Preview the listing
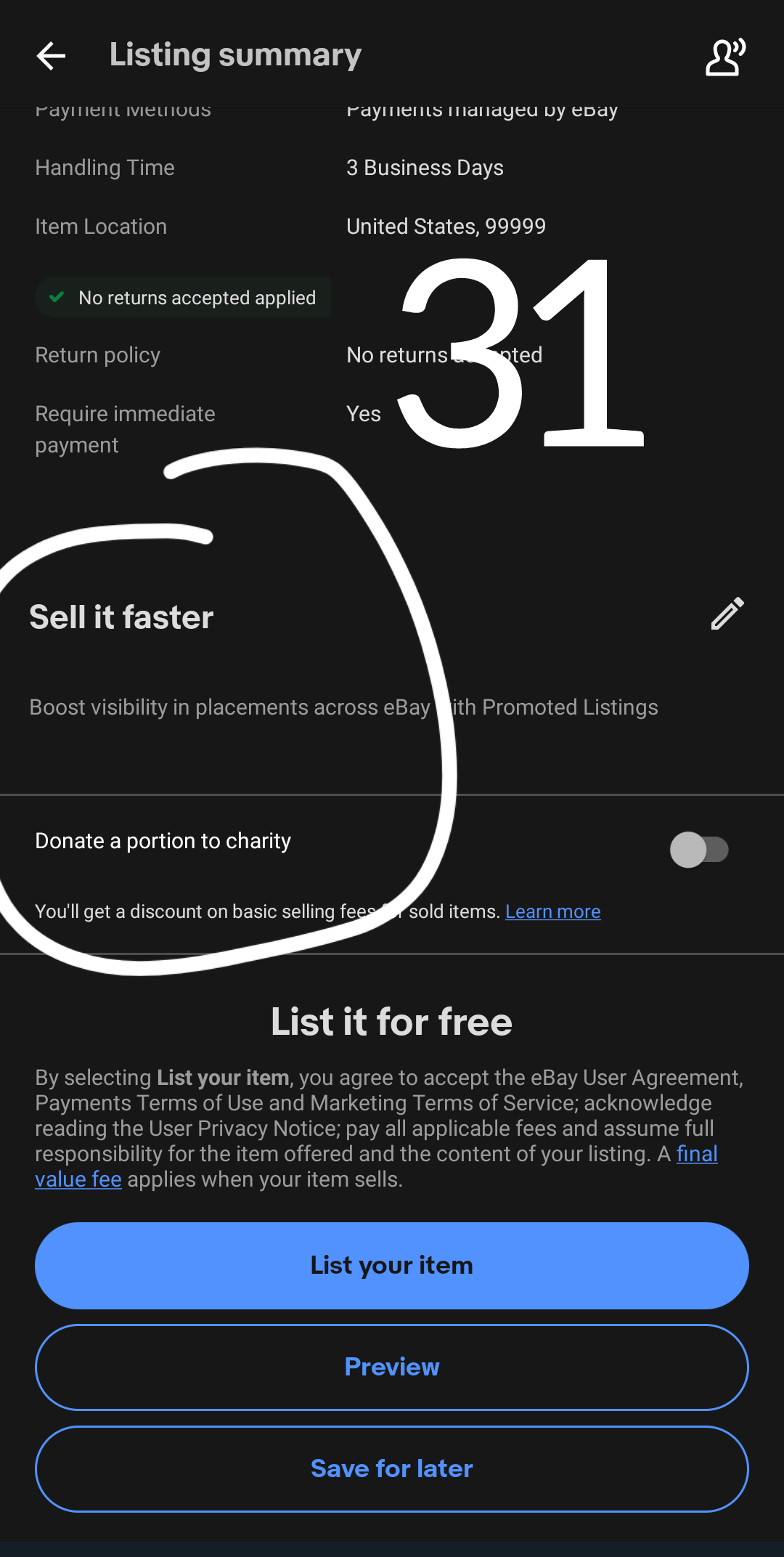Viewport: 784px width, 1557px height. [392, 1367]
